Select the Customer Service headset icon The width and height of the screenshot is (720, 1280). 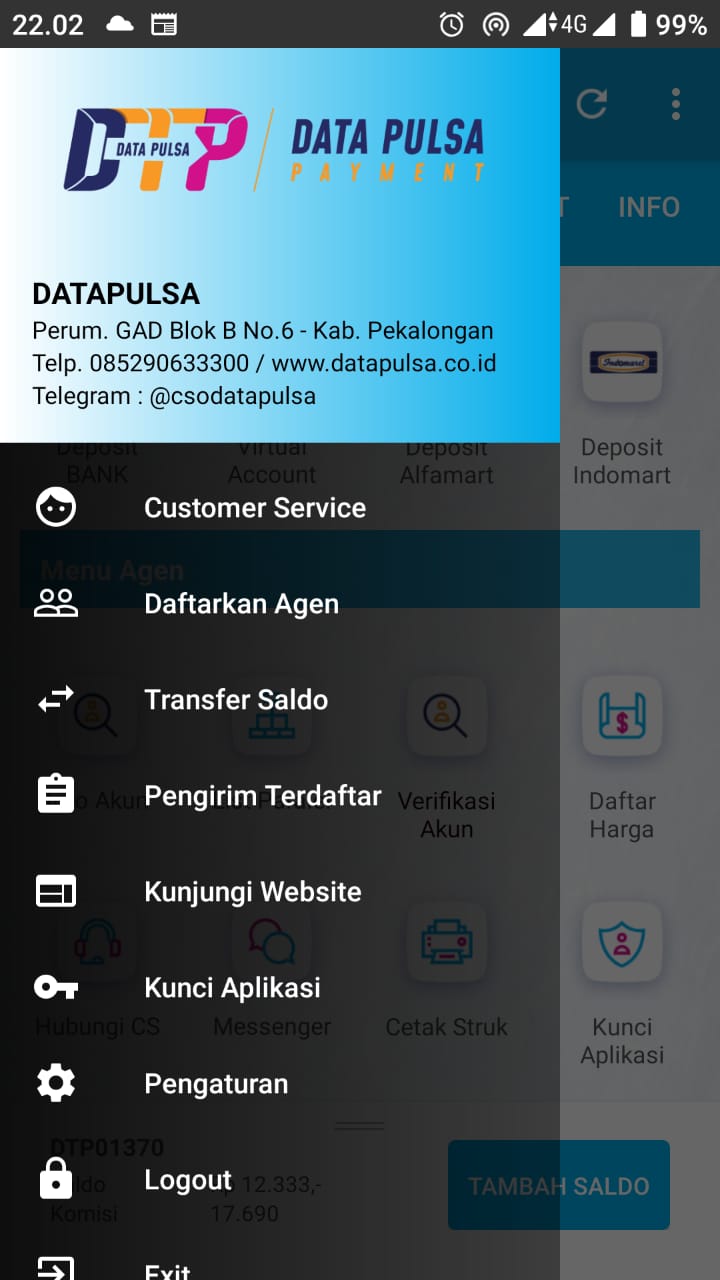click(x=56, y=507)
